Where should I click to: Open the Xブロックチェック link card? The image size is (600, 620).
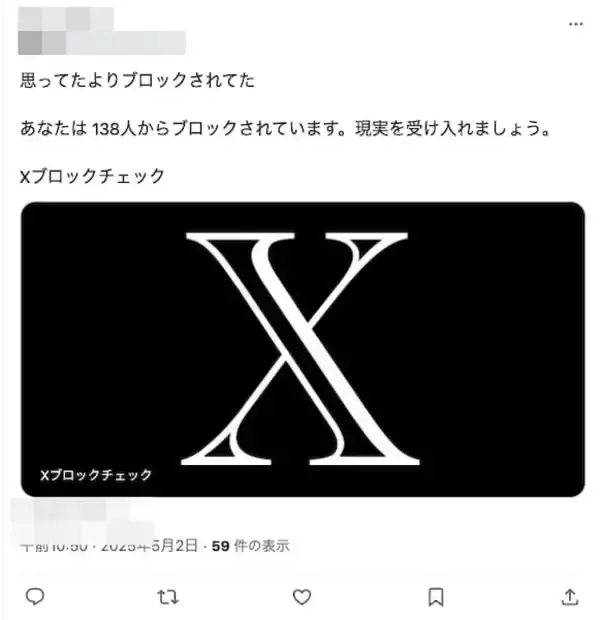click(302, 349)
